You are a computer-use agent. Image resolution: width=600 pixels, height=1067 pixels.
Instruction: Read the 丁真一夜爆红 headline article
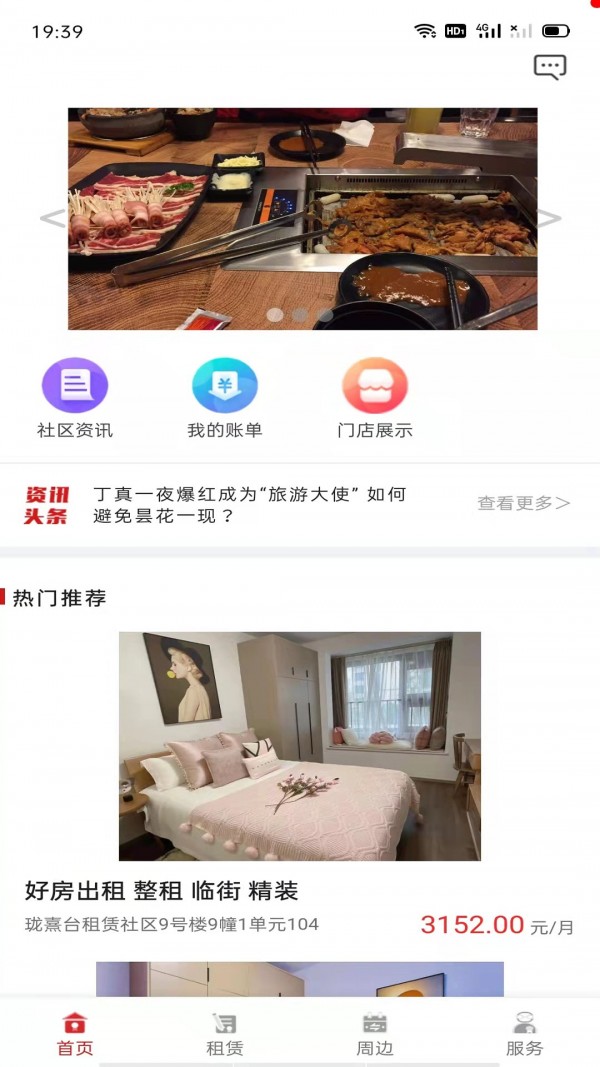(x=250, y=505)
